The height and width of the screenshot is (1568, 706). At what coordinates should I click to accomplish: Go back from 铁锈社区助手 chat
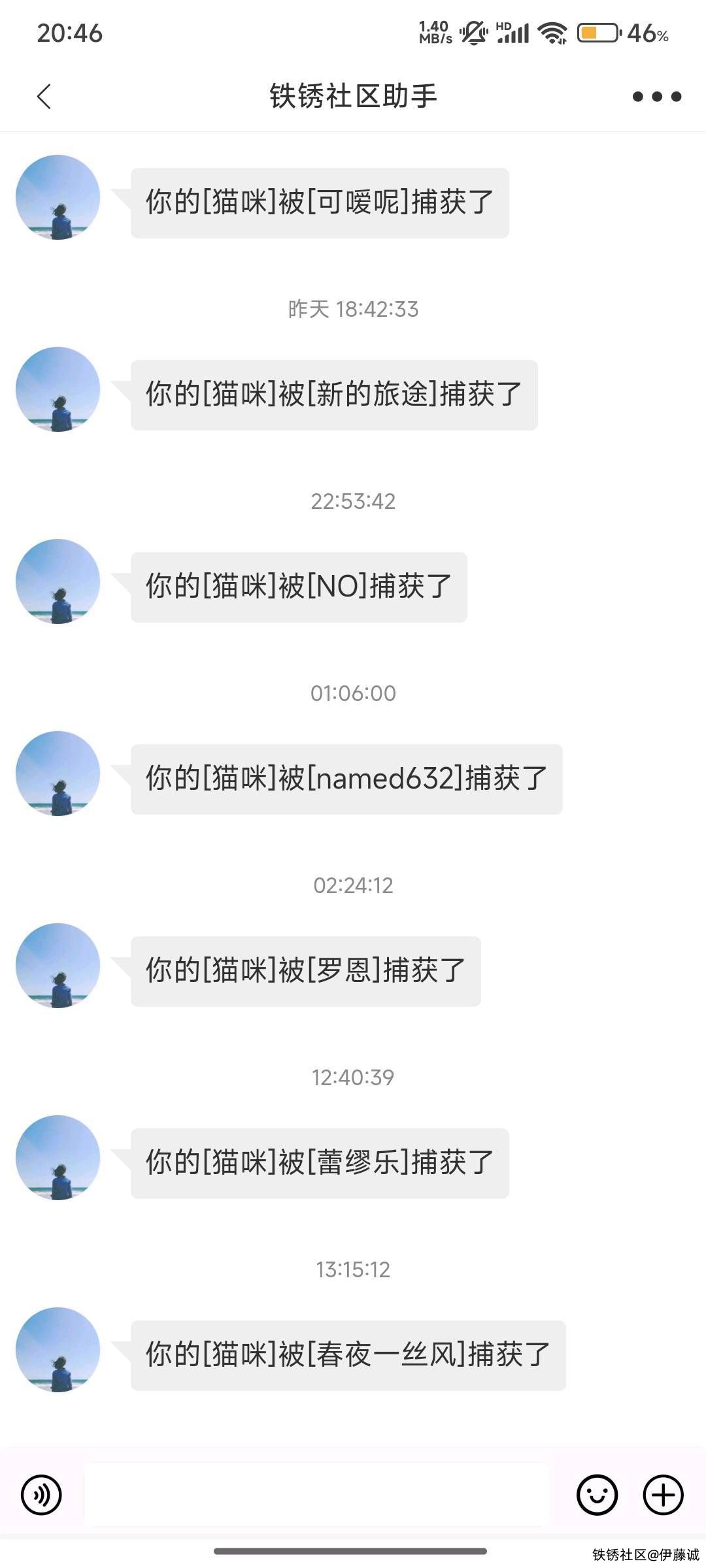(44, 97)
